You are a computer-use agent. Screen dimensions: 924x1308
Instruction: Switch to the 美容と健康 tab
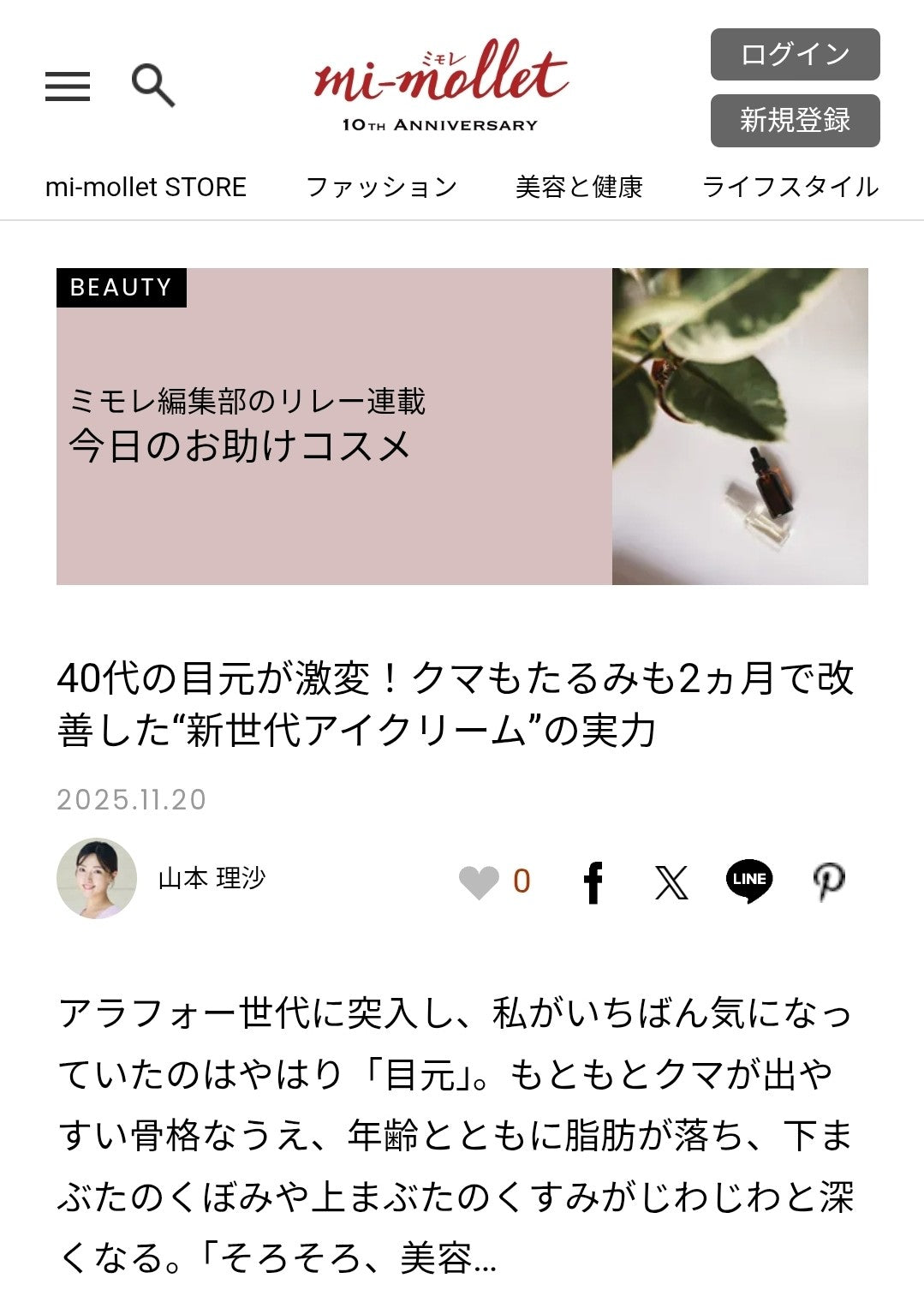coord(581,186)
